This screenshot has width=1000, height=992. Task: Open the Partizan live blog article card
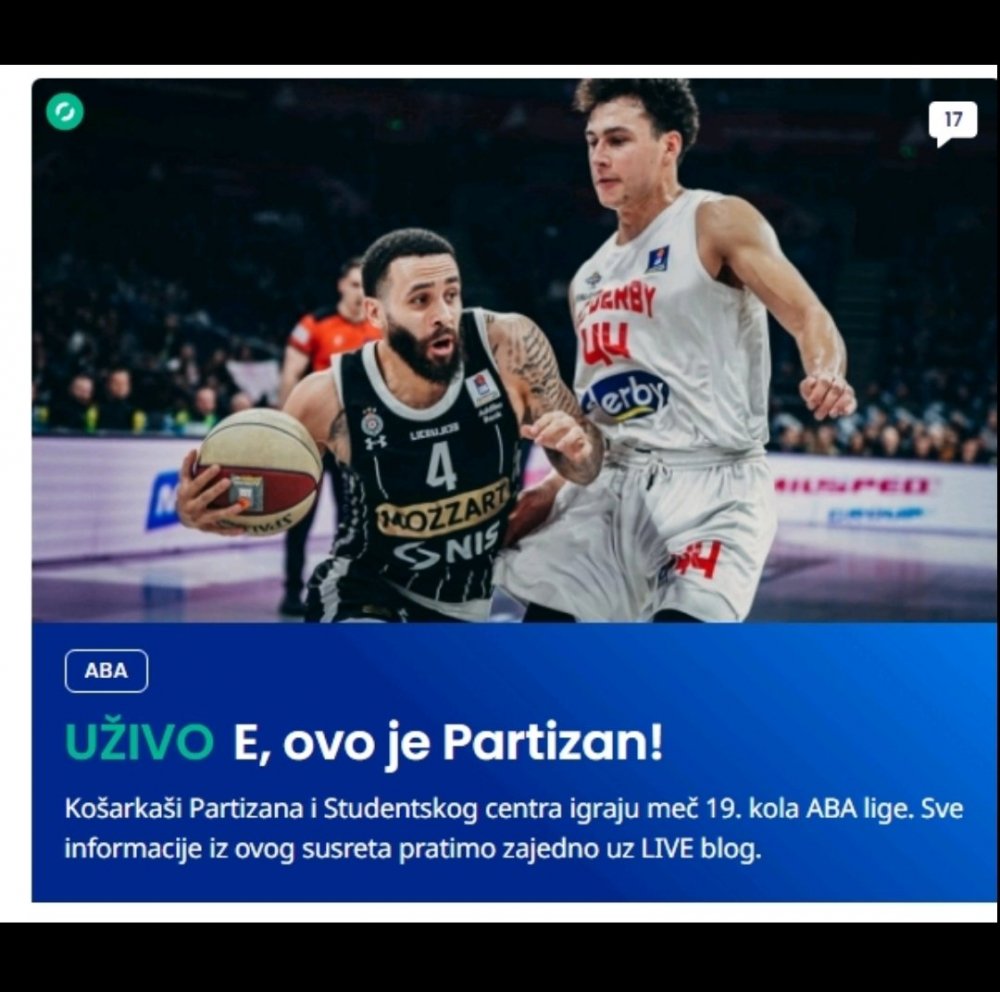(x=448, y=743)
